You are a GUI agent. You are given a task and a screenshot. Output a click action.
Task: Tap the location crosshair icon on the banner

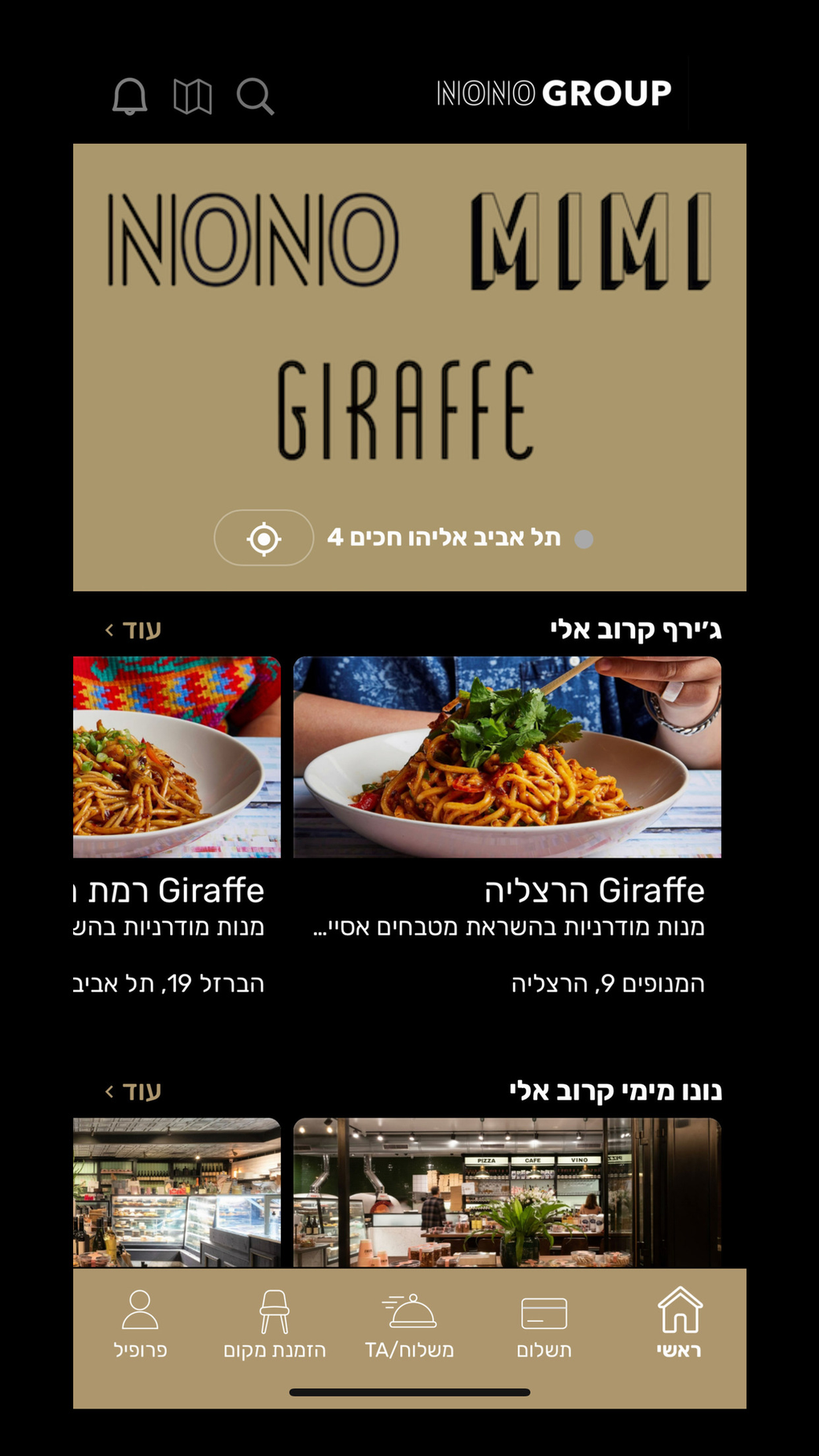(263, 538)
